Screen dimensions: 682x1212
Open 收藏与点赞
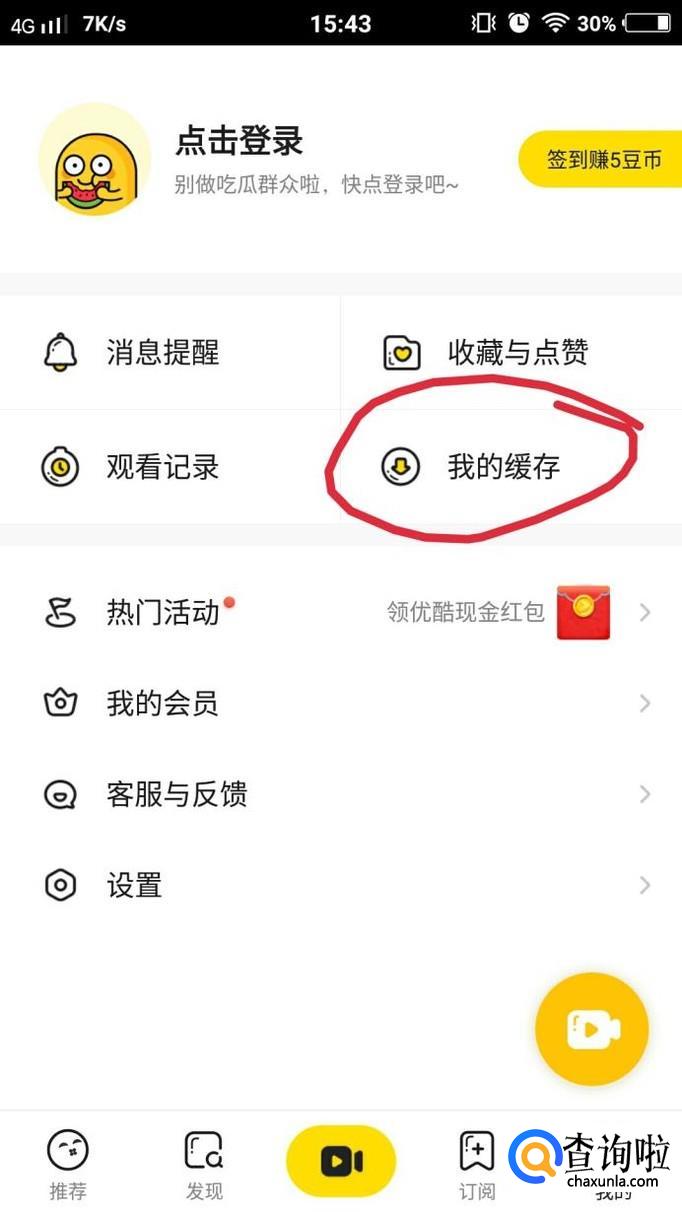(x=517, y=352)
